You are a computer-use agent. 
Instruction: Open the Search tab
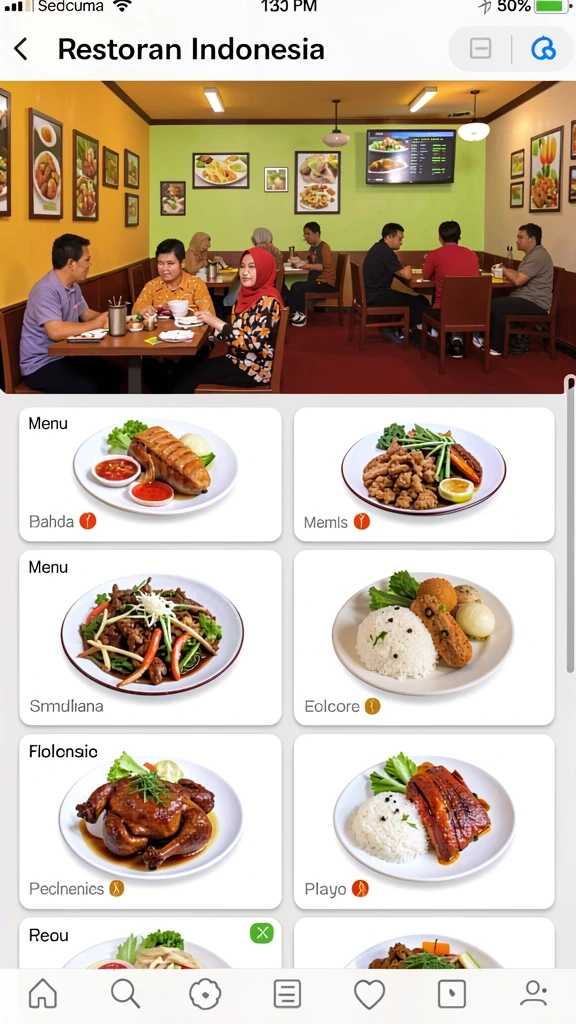(x=125, y=994)
